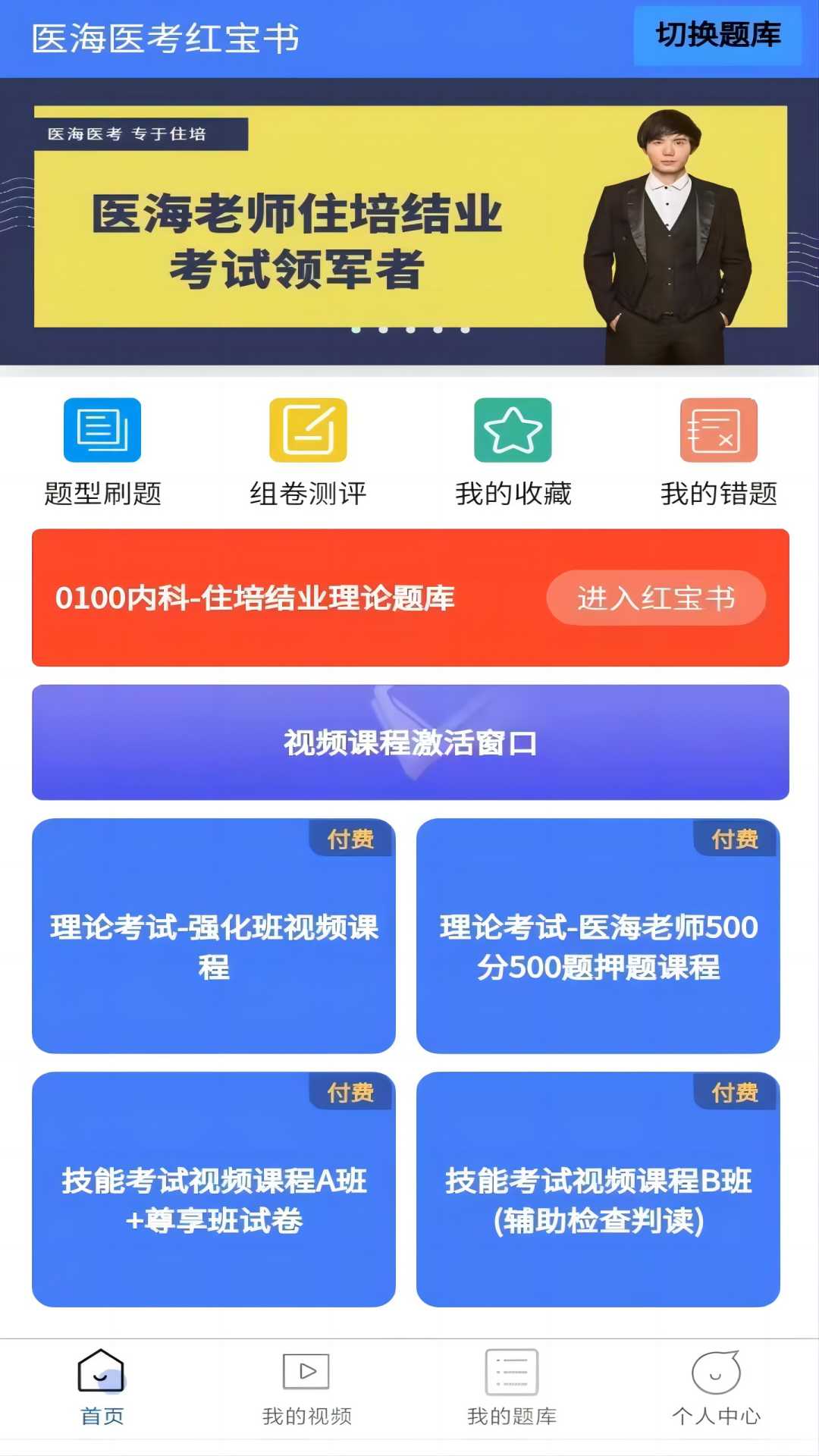The width and height of the screenshot is (819, 1456).
Task: Open the 题型刷题 question practice icon
Action: (x=102, y=430)
